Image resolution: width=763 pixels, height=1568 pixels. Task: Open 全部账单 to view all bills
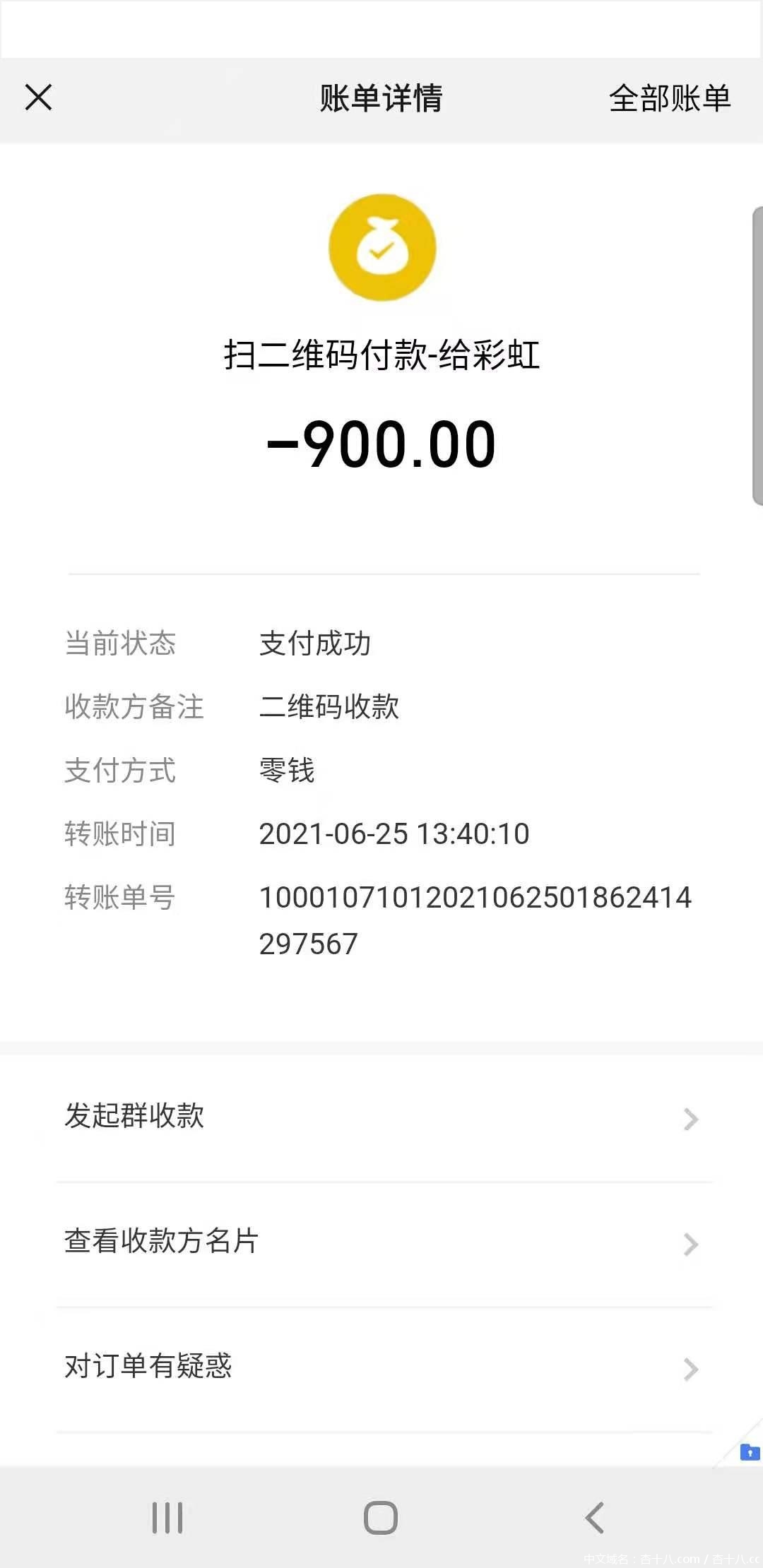pos(669,98)
